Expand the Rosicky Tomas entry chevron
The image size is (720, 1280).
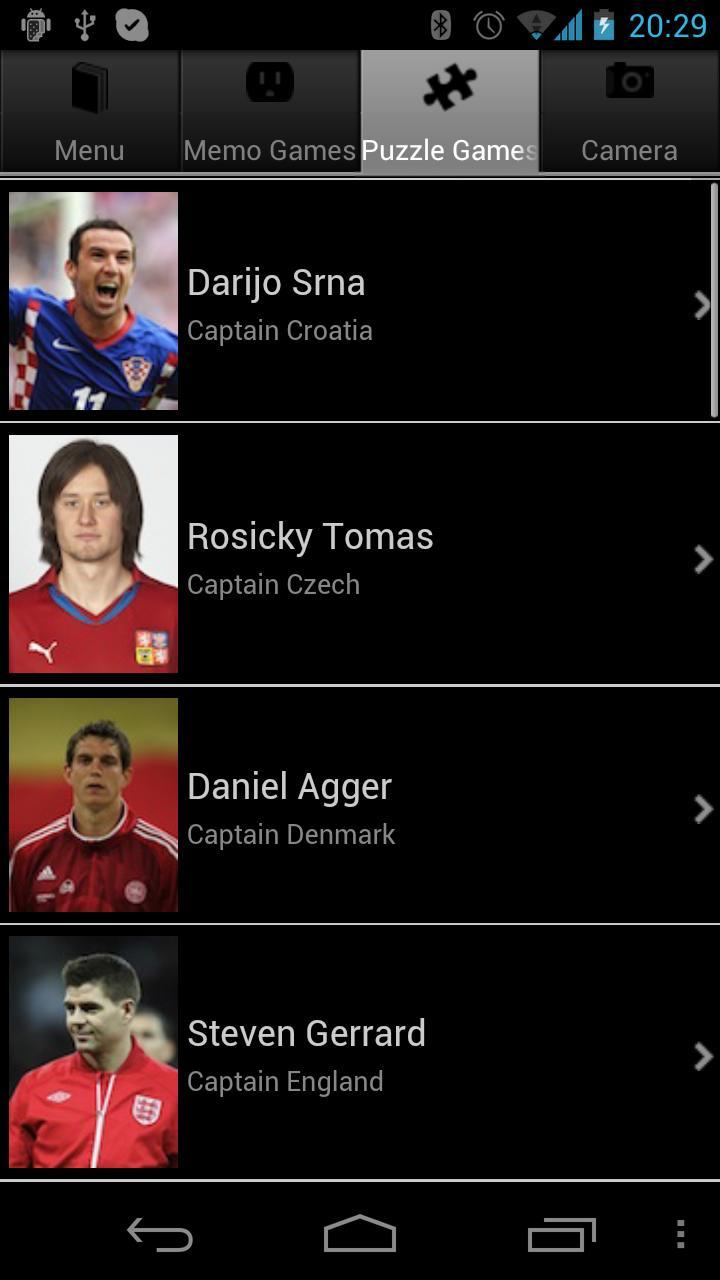[x=702, y=558]
